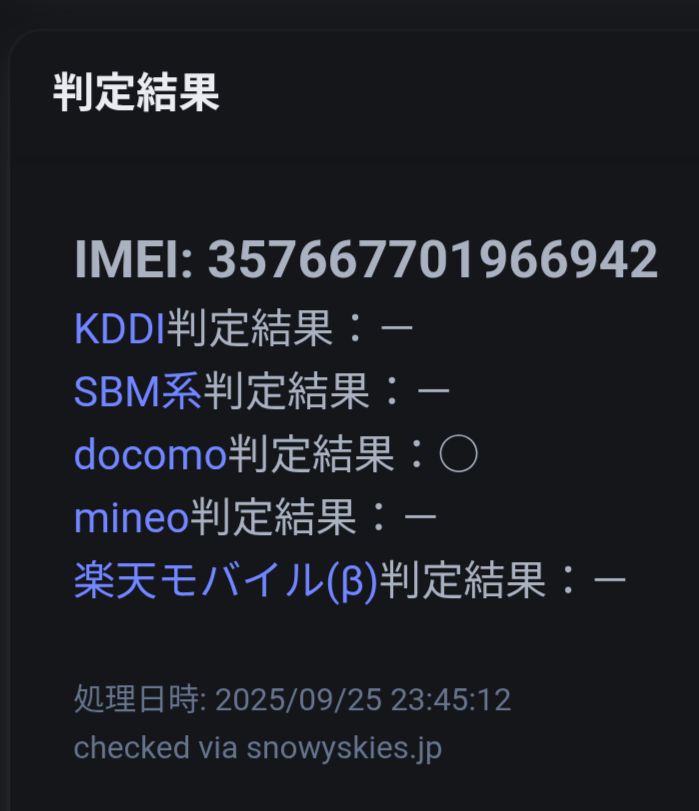Image resolution: width=699 pixels, height=811 pixels.
Task: Open the KDDI link
Action: pyautogui.click(x=119, y=329)
